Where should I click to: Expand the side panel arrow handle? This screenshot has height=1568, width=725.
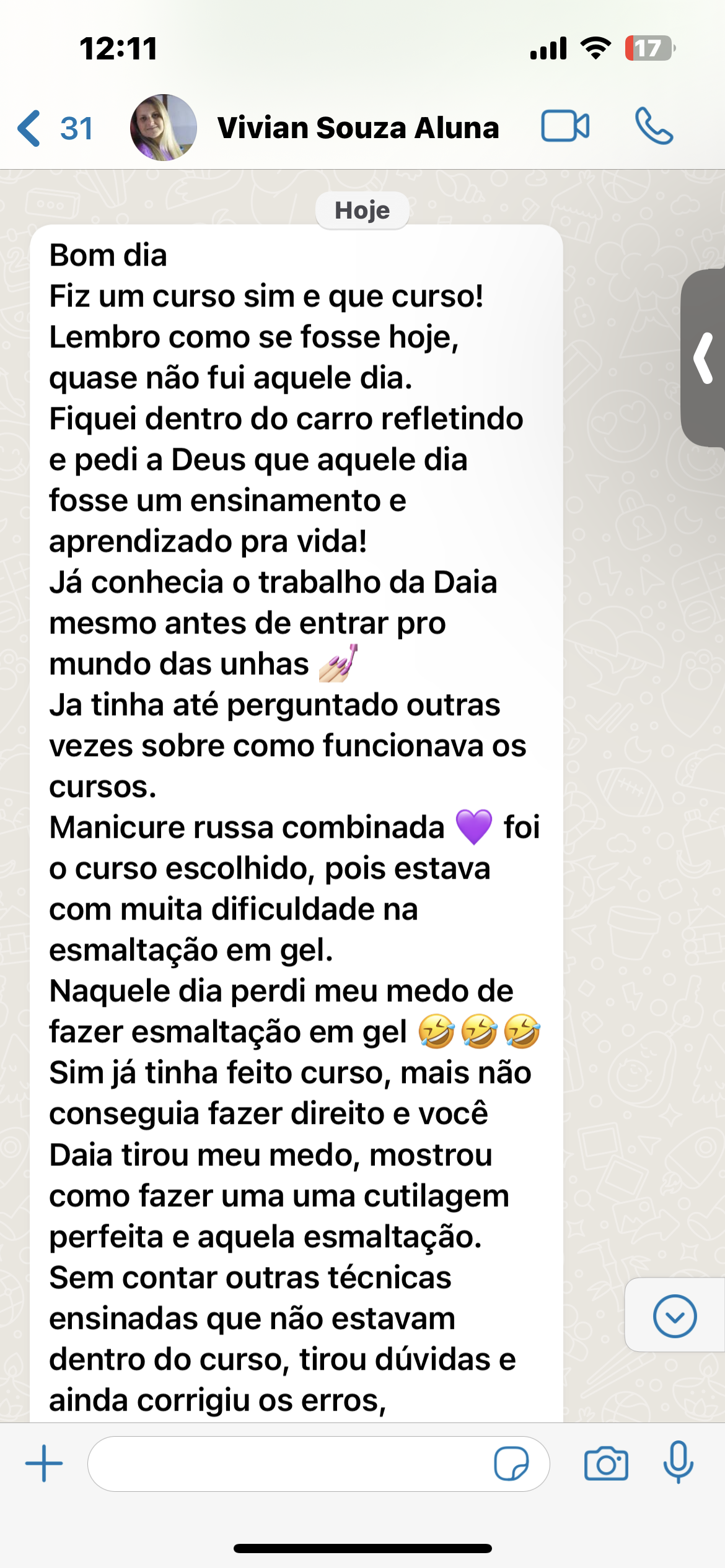click(704, 358)
